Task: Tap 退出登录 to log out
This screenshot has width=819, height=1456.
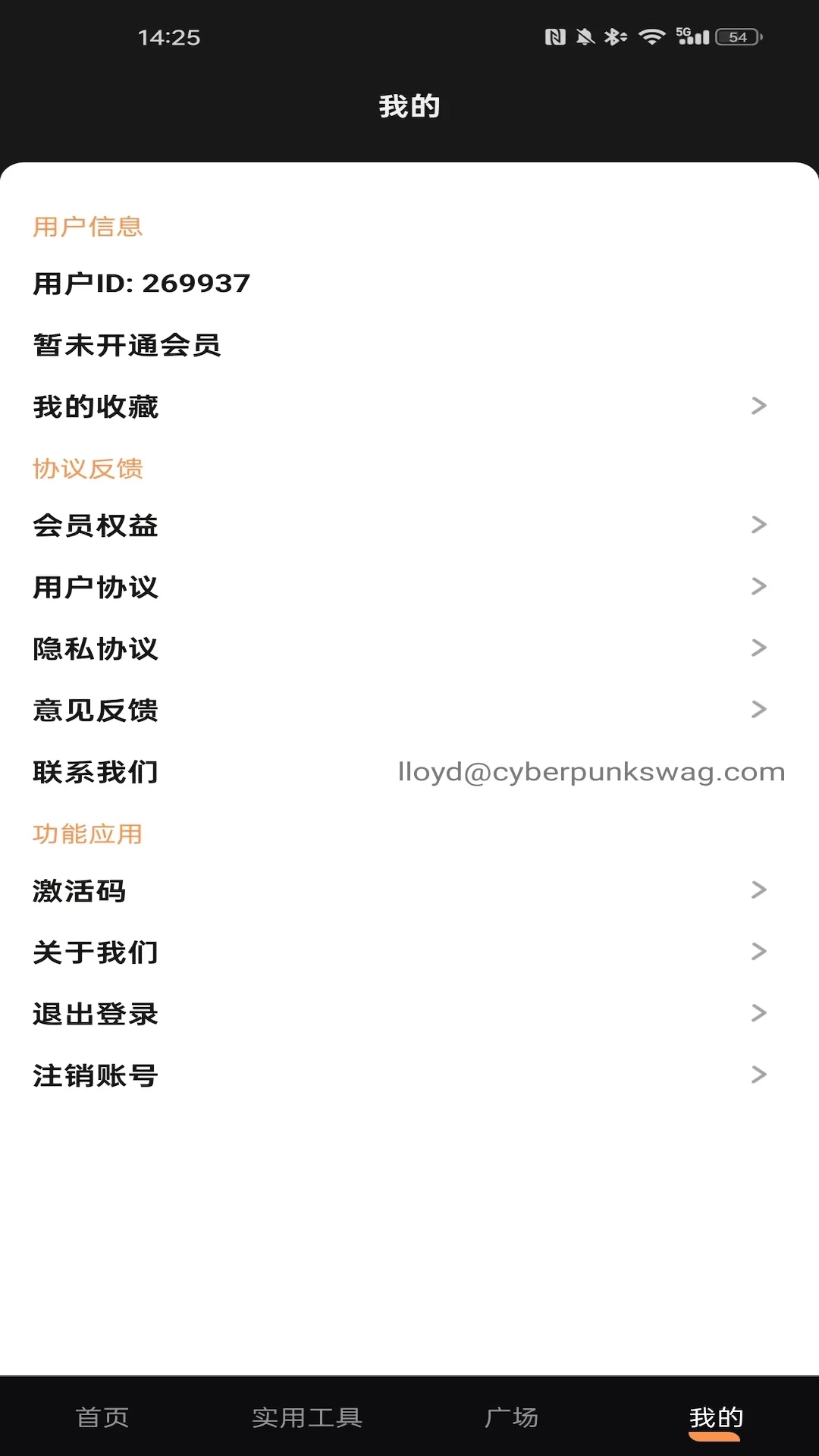Action: pyautogui.click(x=96, y=1014)
